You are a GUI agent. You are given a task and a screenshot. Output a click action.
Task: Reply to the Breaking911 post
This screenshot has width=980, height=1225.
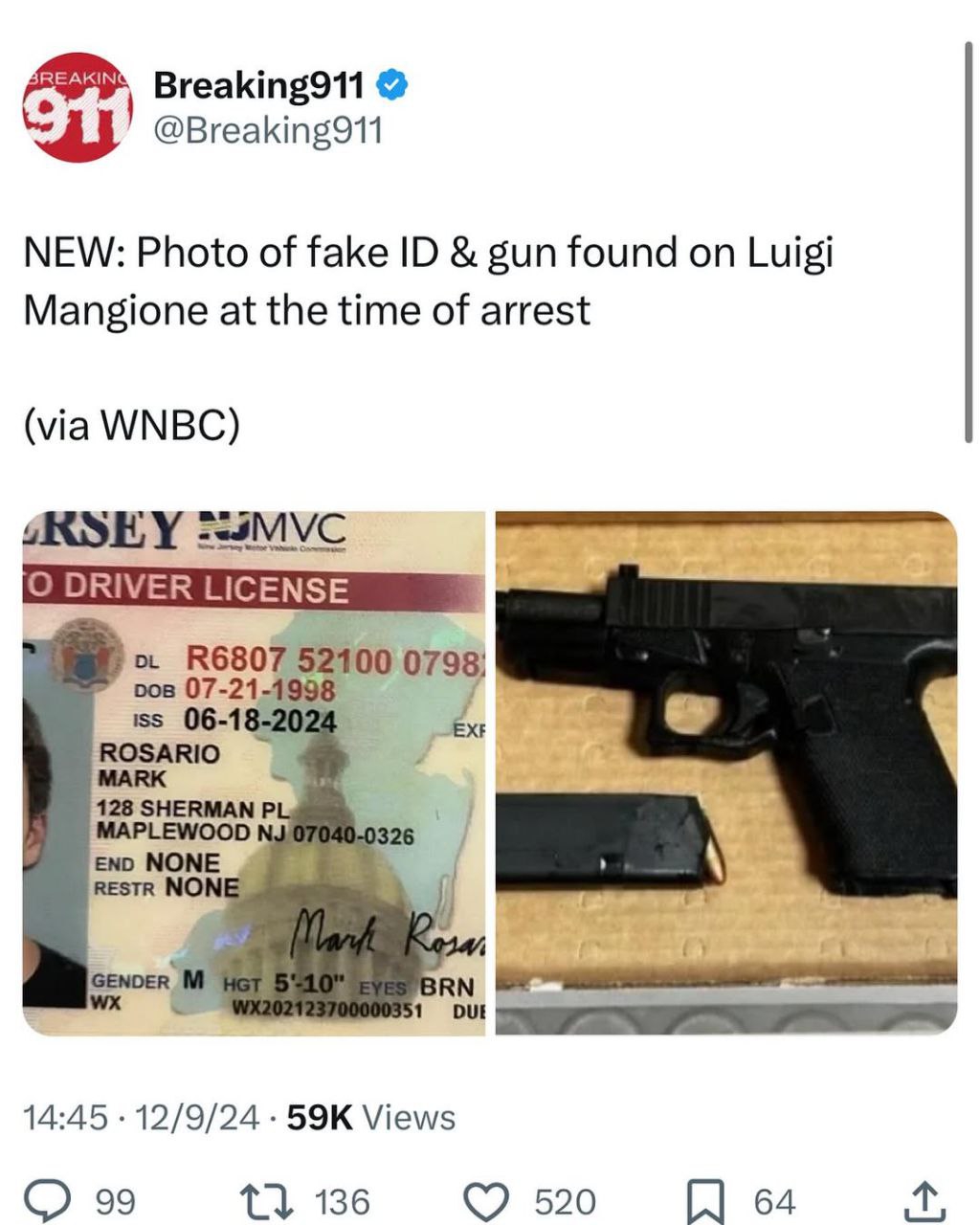point(45,1200)
